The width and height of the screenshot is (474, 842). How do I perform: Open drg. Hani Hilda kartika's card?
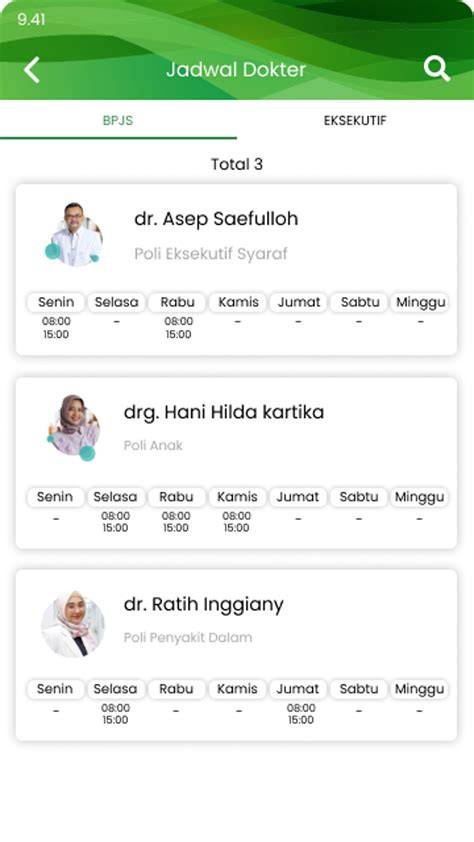click(x=236, y=463)
